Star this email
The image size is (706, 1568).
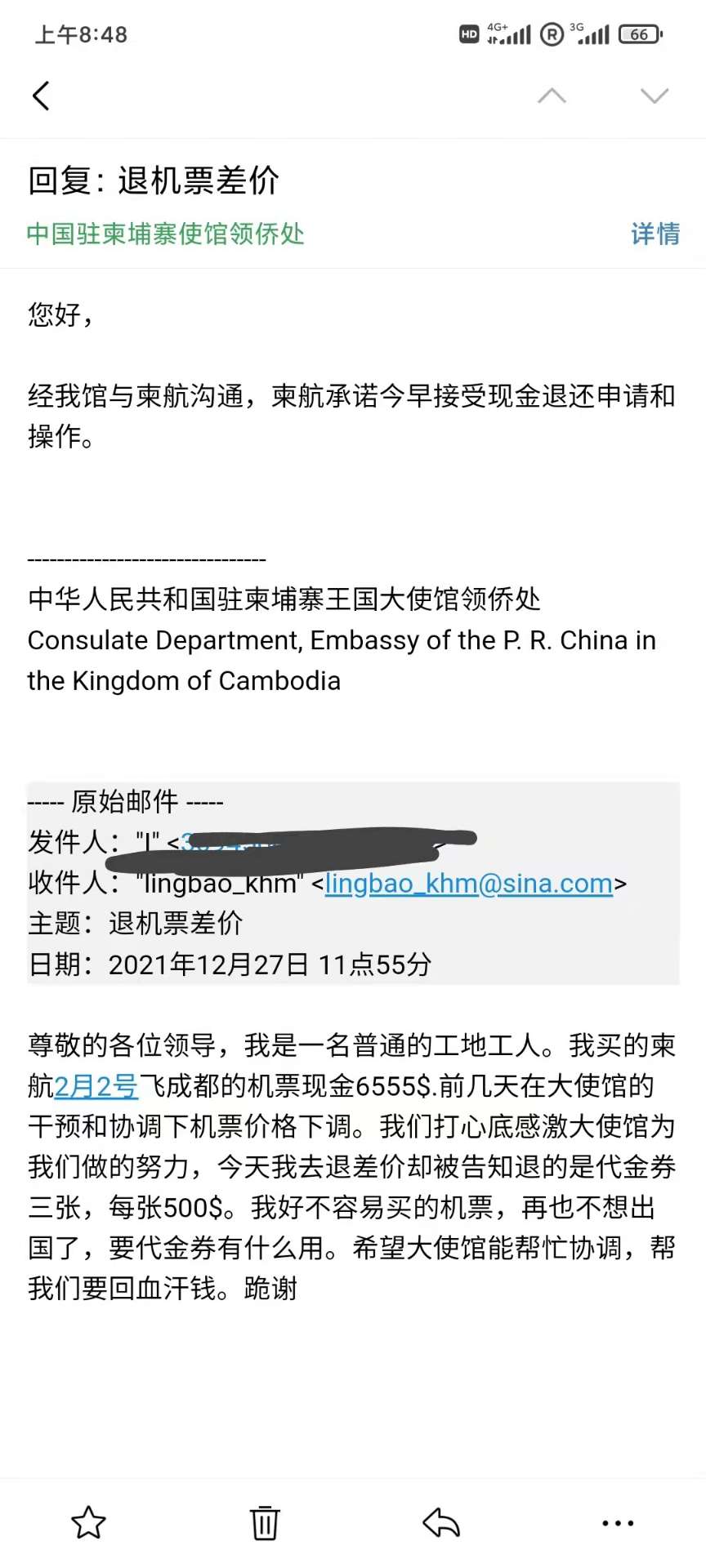(x=88, y=1522)
